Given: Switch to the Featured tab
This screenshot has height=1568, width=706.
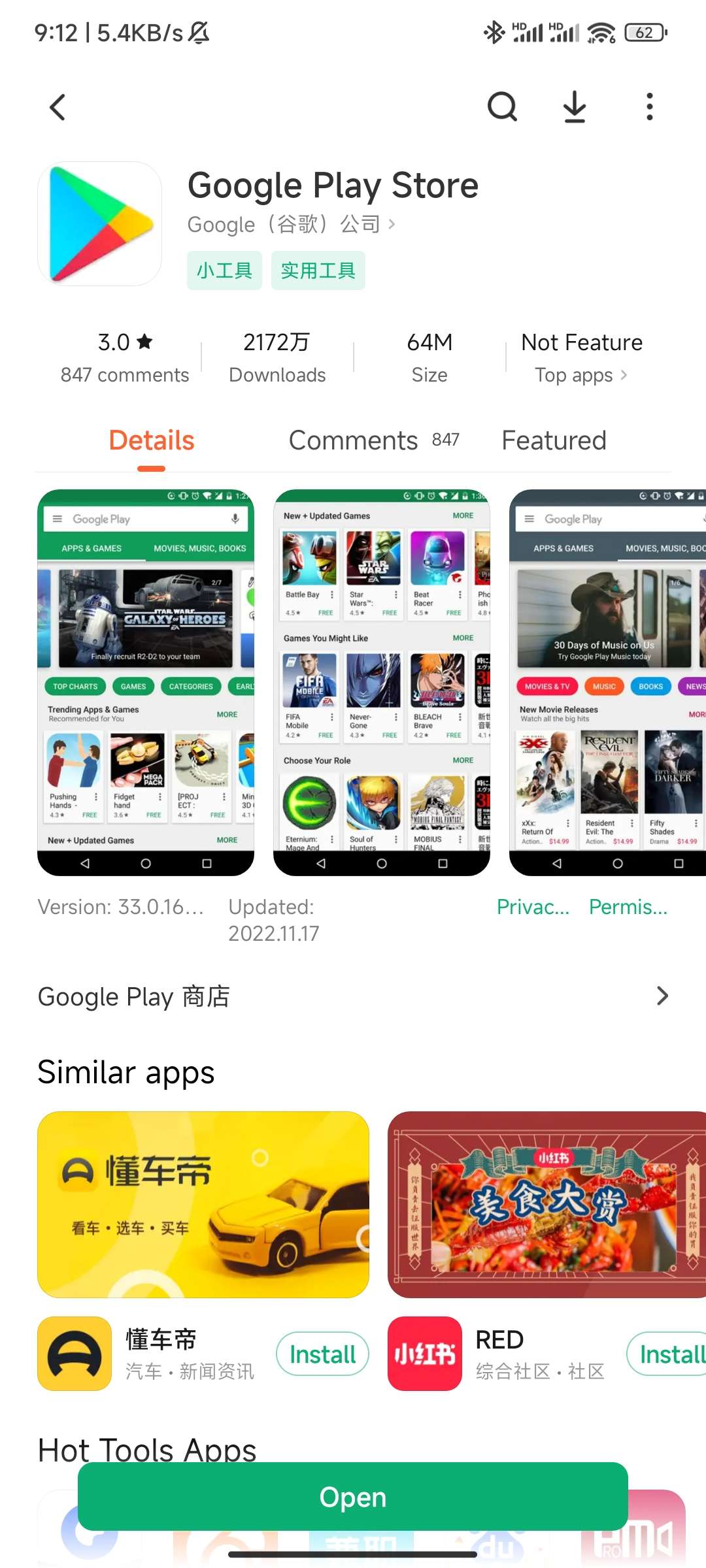Looking at the screenshot, I should point(554,440).
